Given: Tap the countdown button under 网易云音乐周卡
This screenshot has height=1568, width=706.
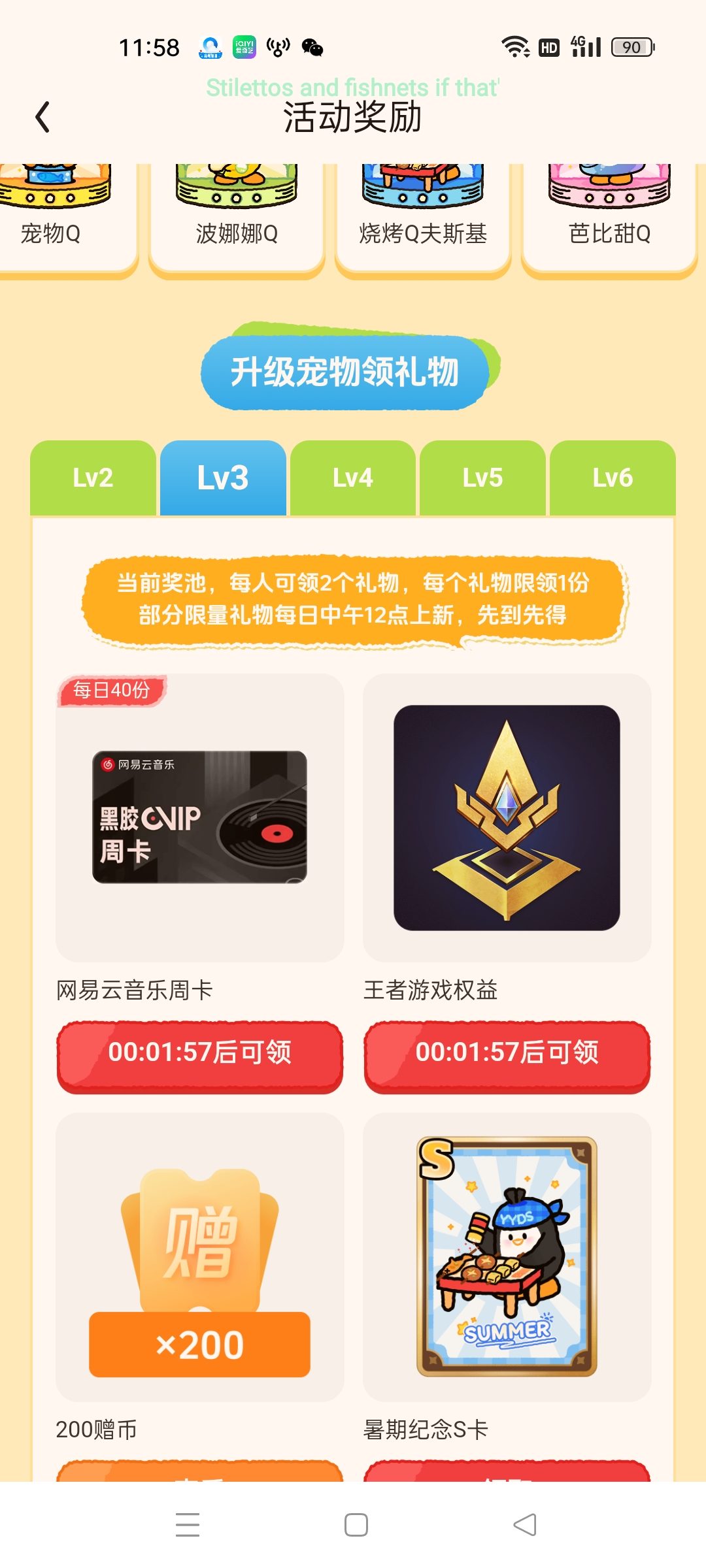Looking at the screenshot, I should pyautogui.click(x=200, y=1056).
